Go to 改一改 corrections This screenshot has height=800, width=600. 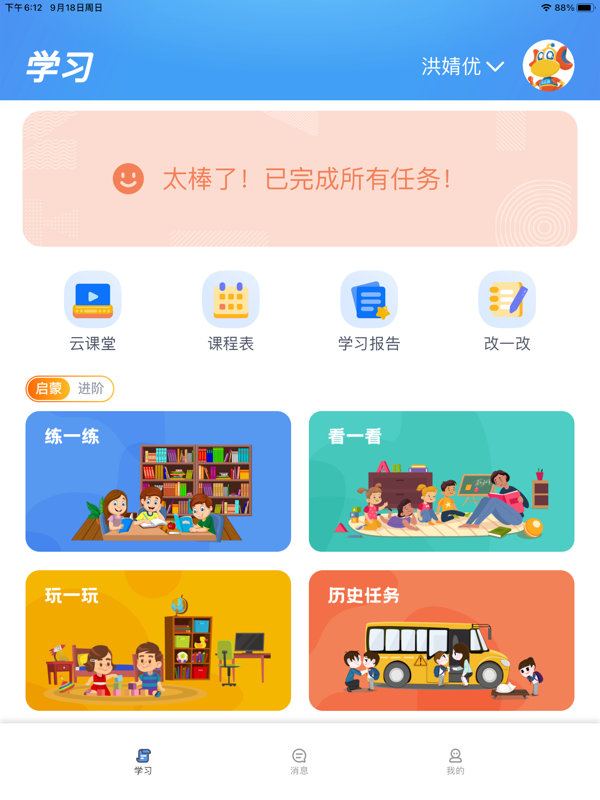click(x=507, y=311)
